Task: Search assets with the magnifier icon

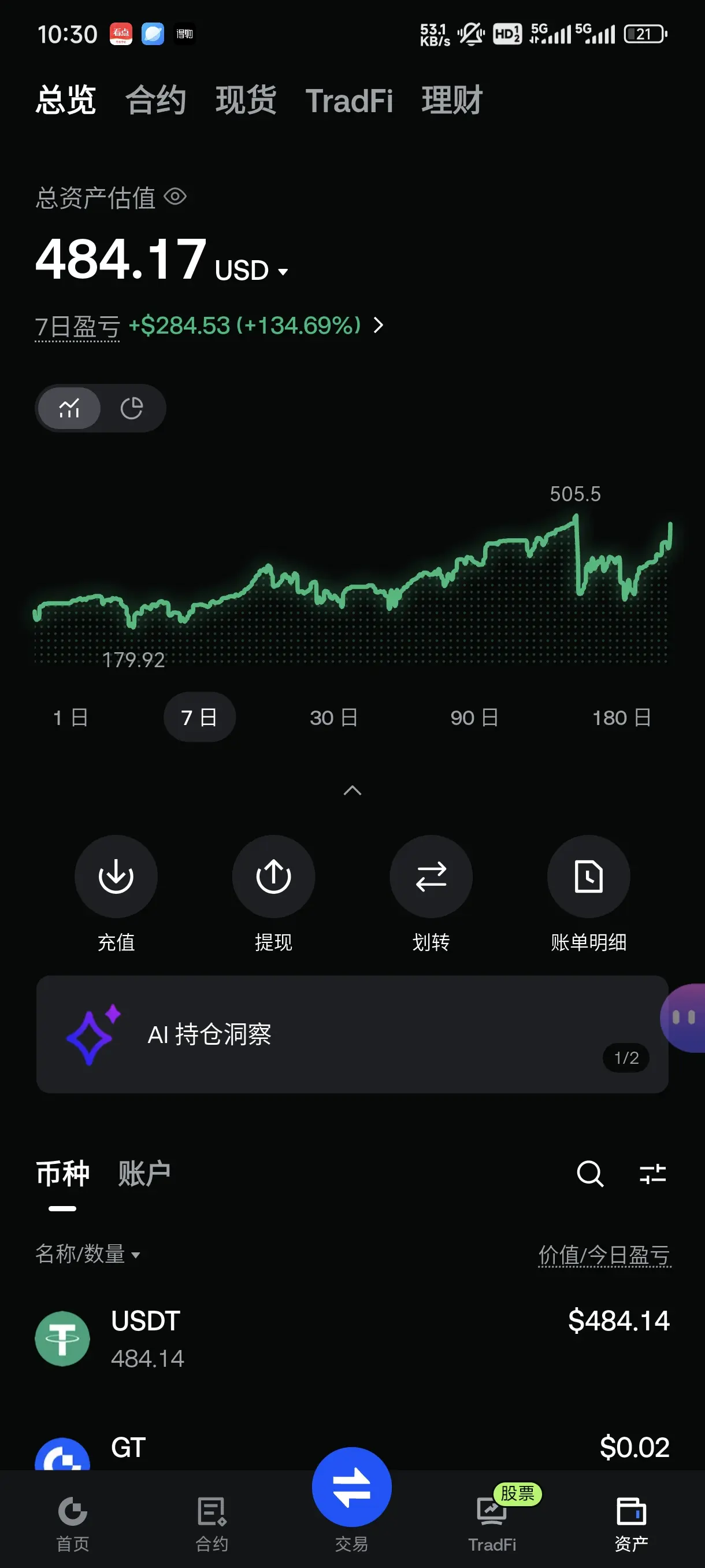Action: (589, 1173)
